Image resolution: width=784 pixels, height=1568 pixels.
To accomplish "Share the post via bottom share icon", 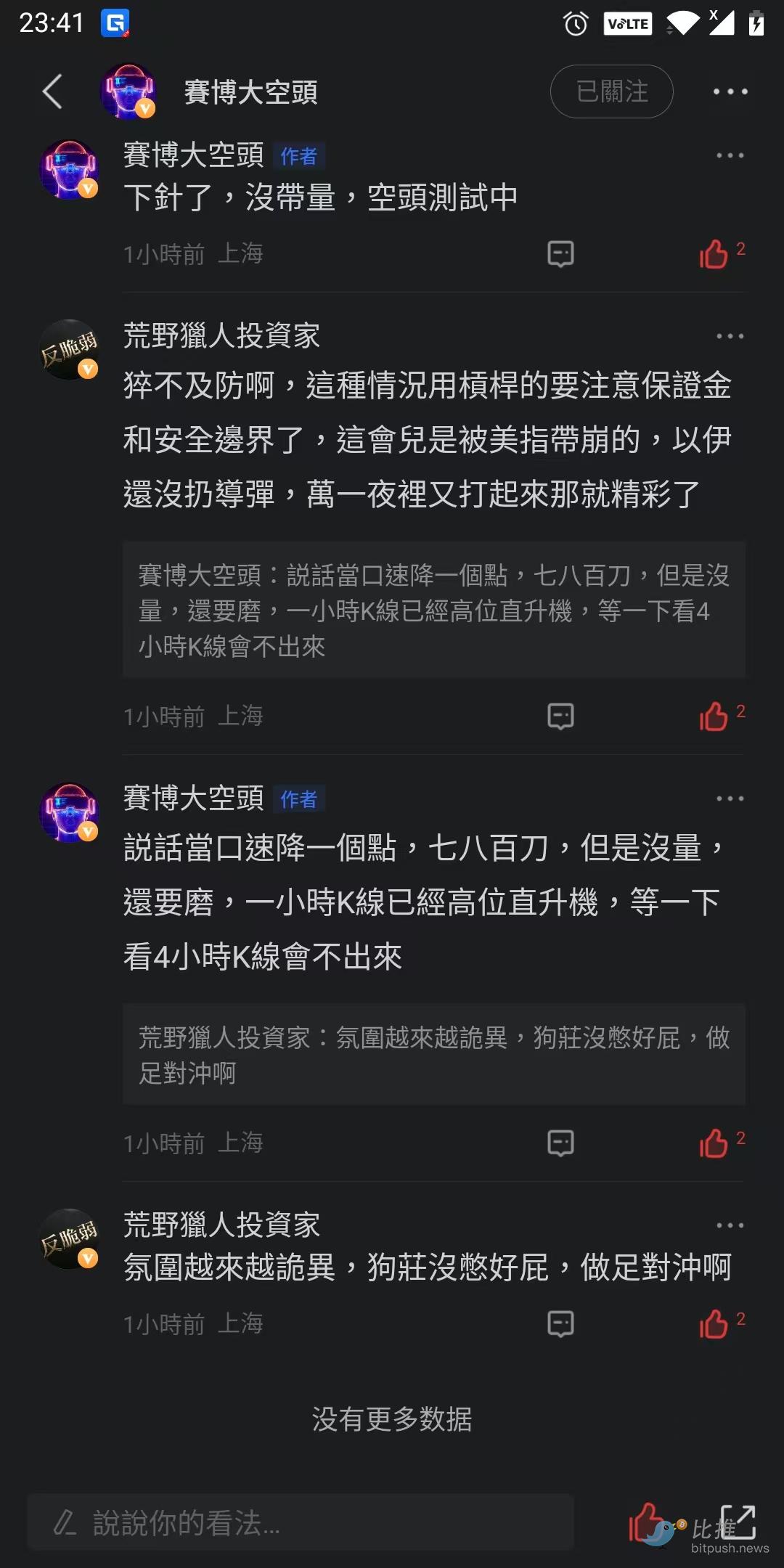I will click(738, 1521).
